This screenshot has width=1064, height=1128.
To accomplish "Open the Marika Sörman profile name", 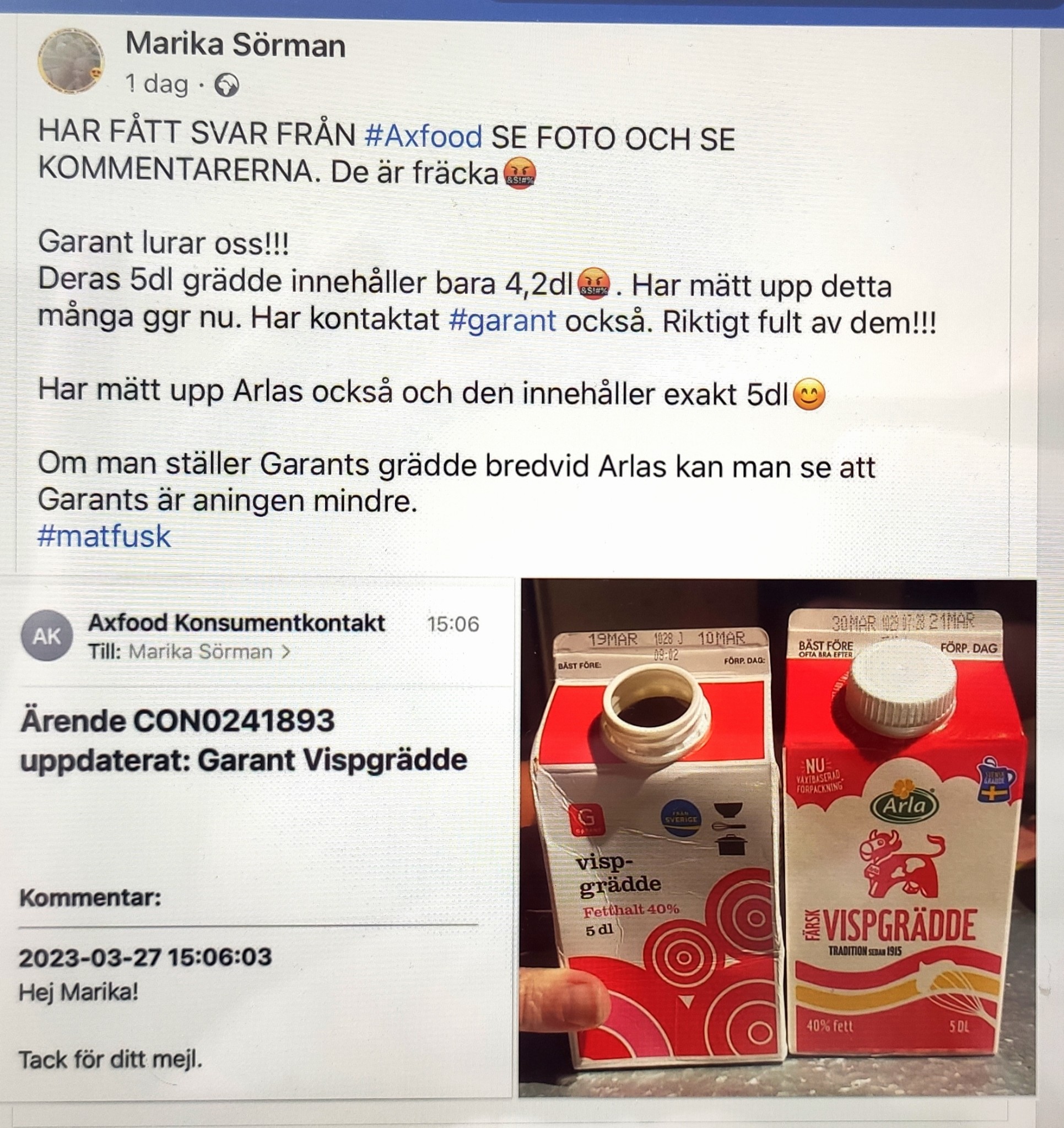I will pos(235,45).
